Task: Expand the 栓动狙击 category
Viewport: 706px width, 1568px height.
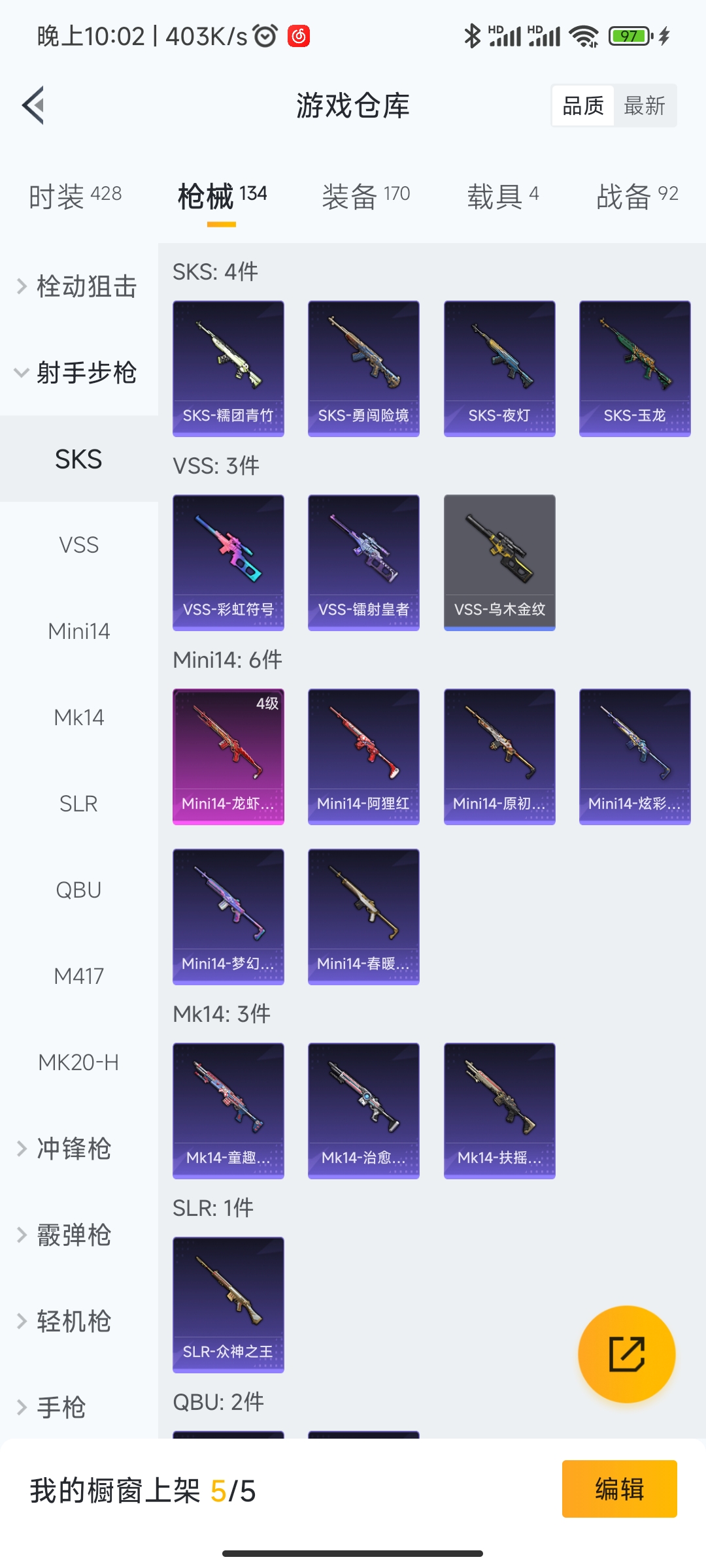Action: coord(78,286)
